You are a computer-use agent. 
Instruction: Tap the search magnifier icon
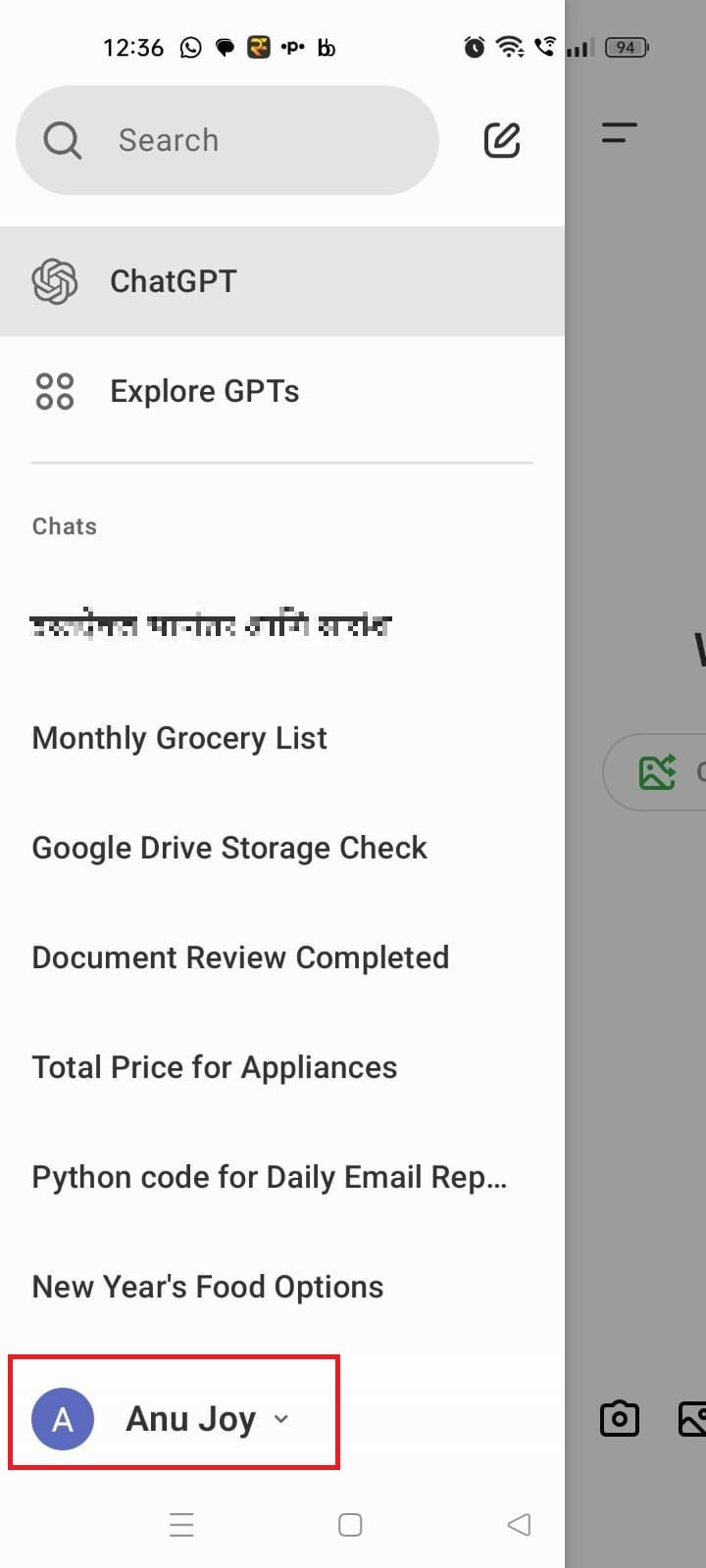[62, 140]
